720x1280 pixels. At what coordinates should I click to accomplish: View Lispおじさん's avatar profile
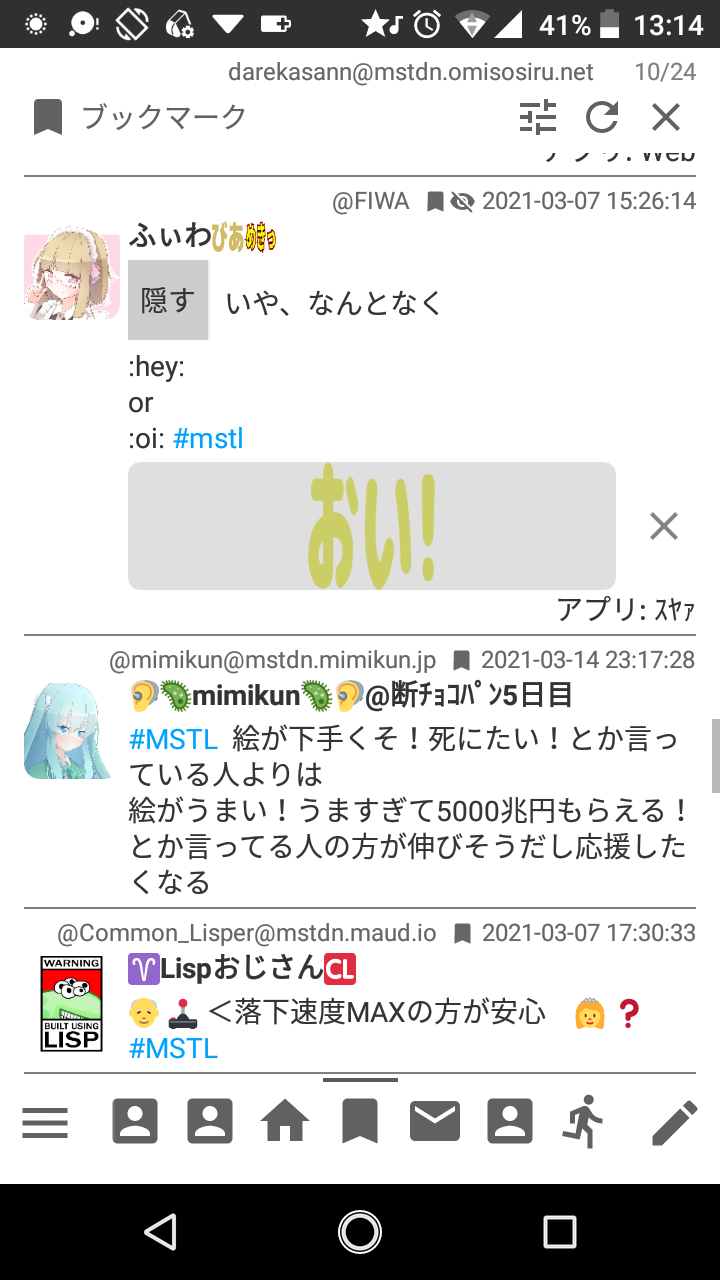coord(70,1004)
